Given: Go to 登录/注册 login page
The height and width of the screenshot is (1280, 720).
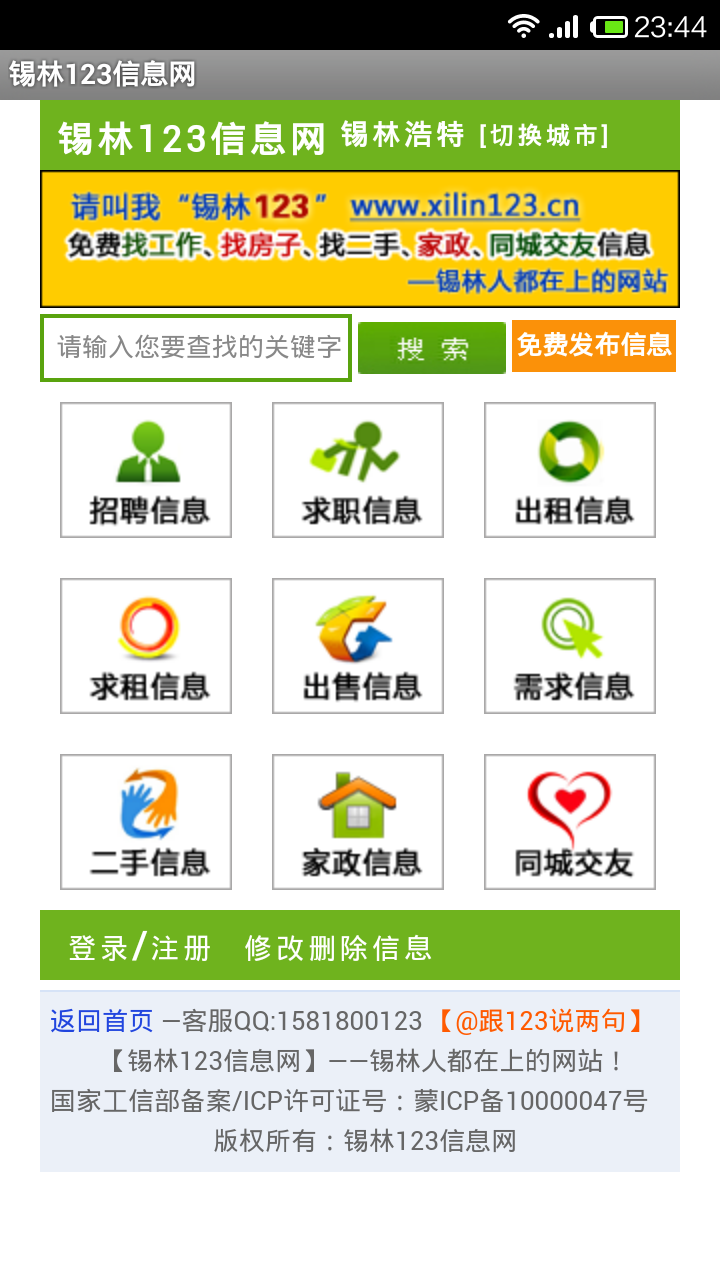Looking at the screenshot, I should 140,947.
